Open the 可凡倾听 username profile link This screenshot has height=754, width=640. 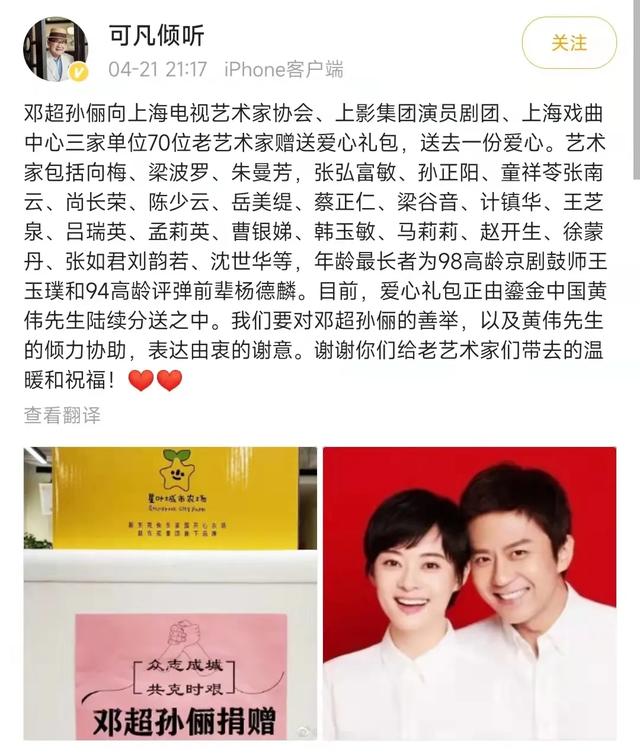tap(156, 36)
